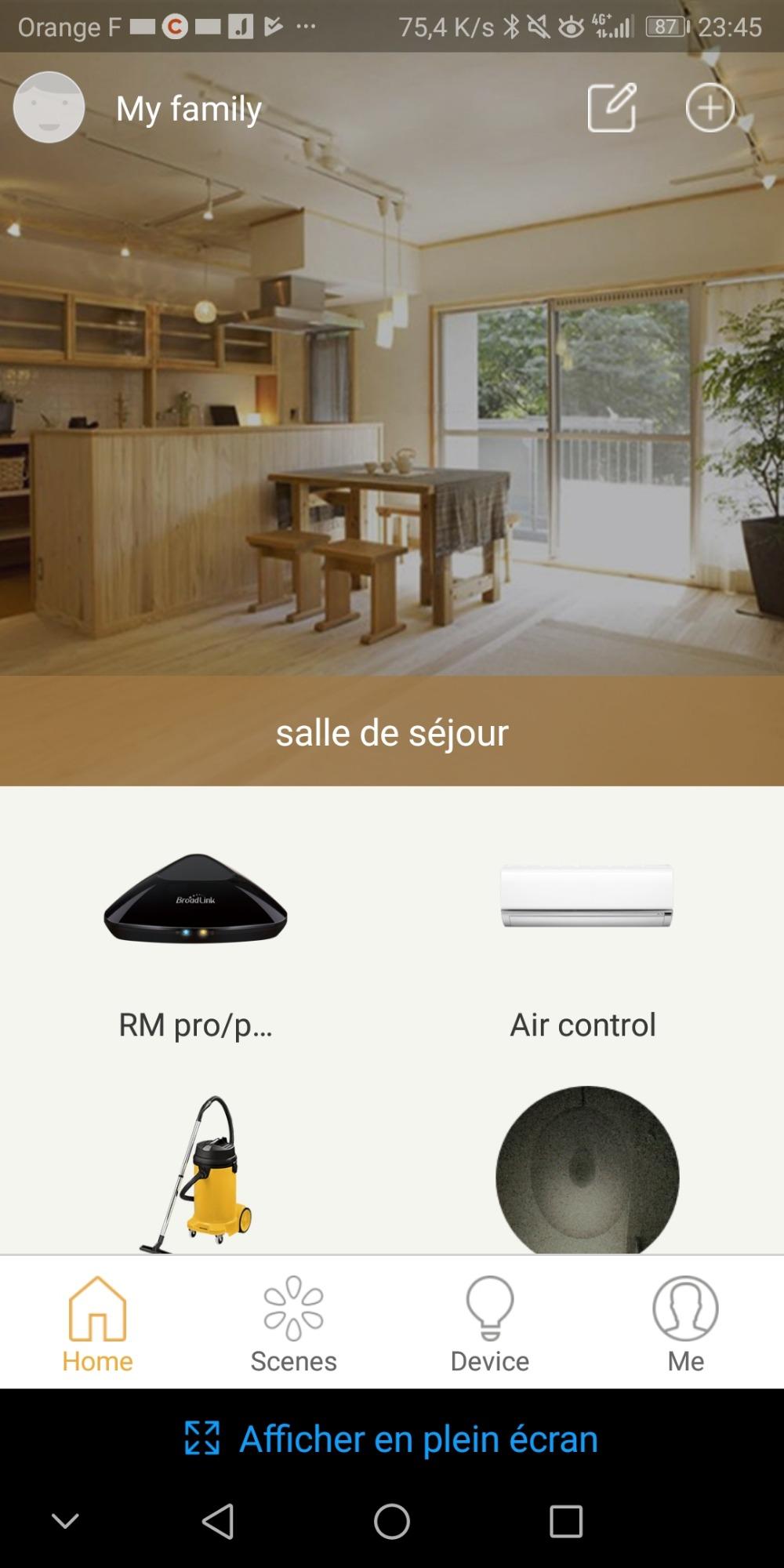Tap the edit pencil icon

click(612, 107)
